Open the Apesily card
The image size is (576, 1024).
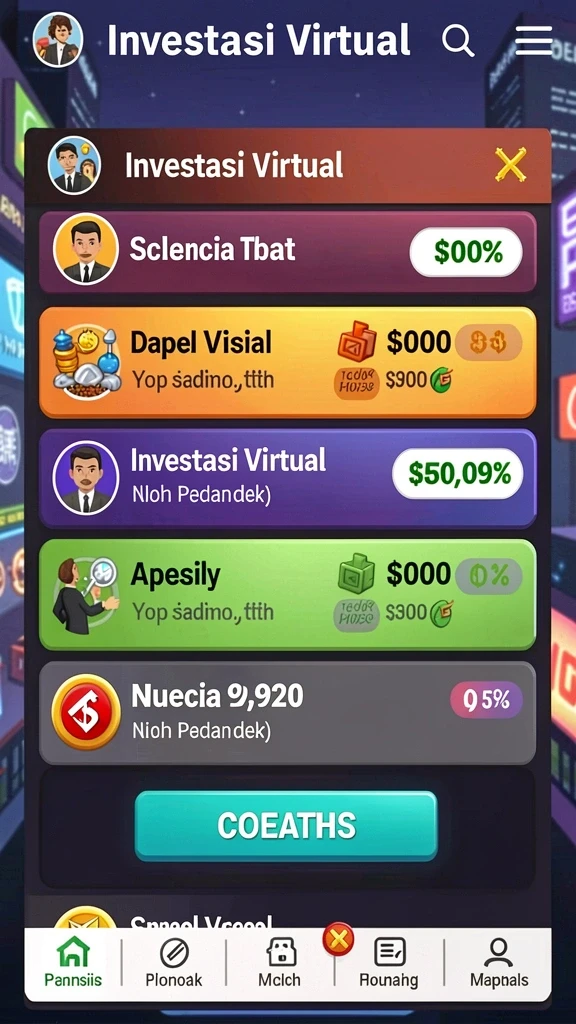point(288,594)
